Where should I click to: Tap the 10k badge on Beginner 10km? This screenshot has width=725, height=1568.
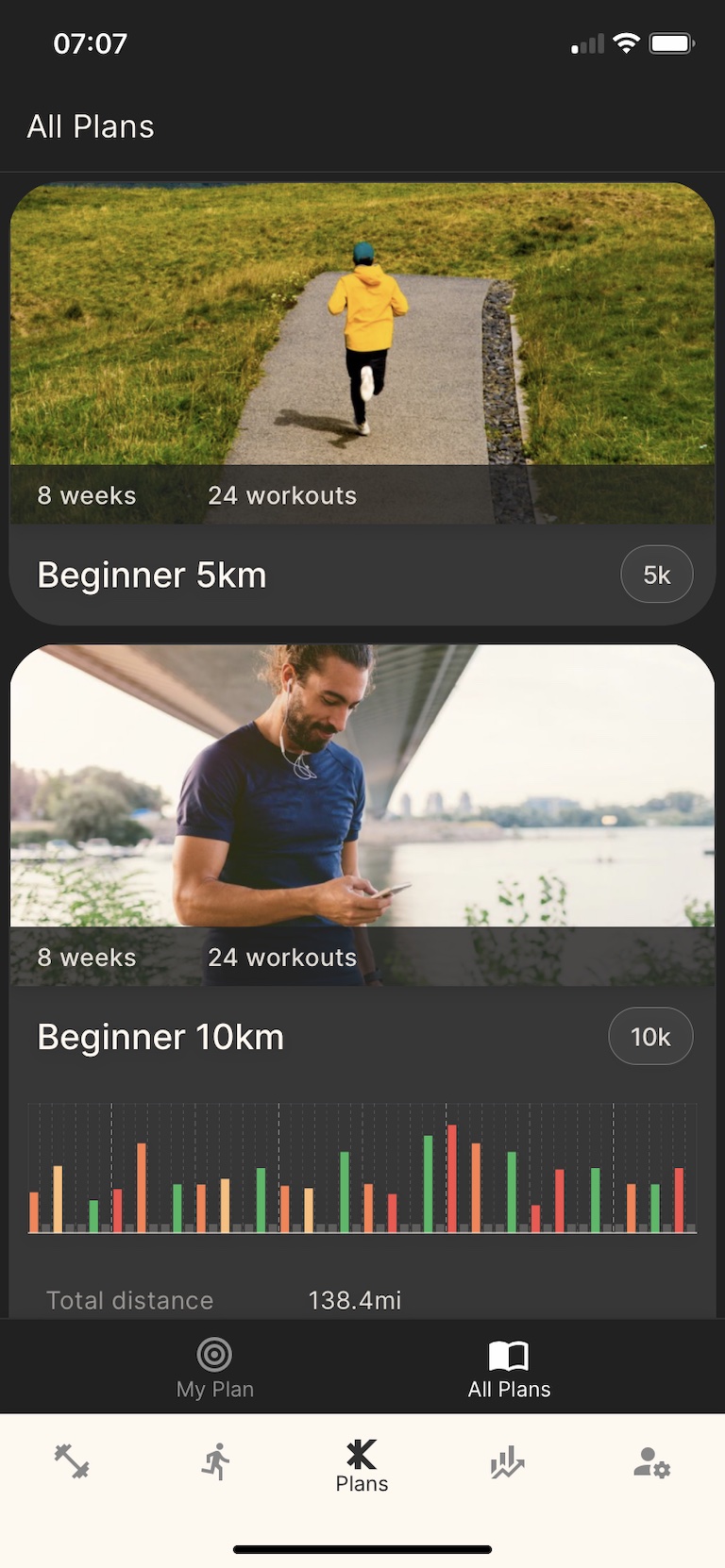[x=650, y=1036]
